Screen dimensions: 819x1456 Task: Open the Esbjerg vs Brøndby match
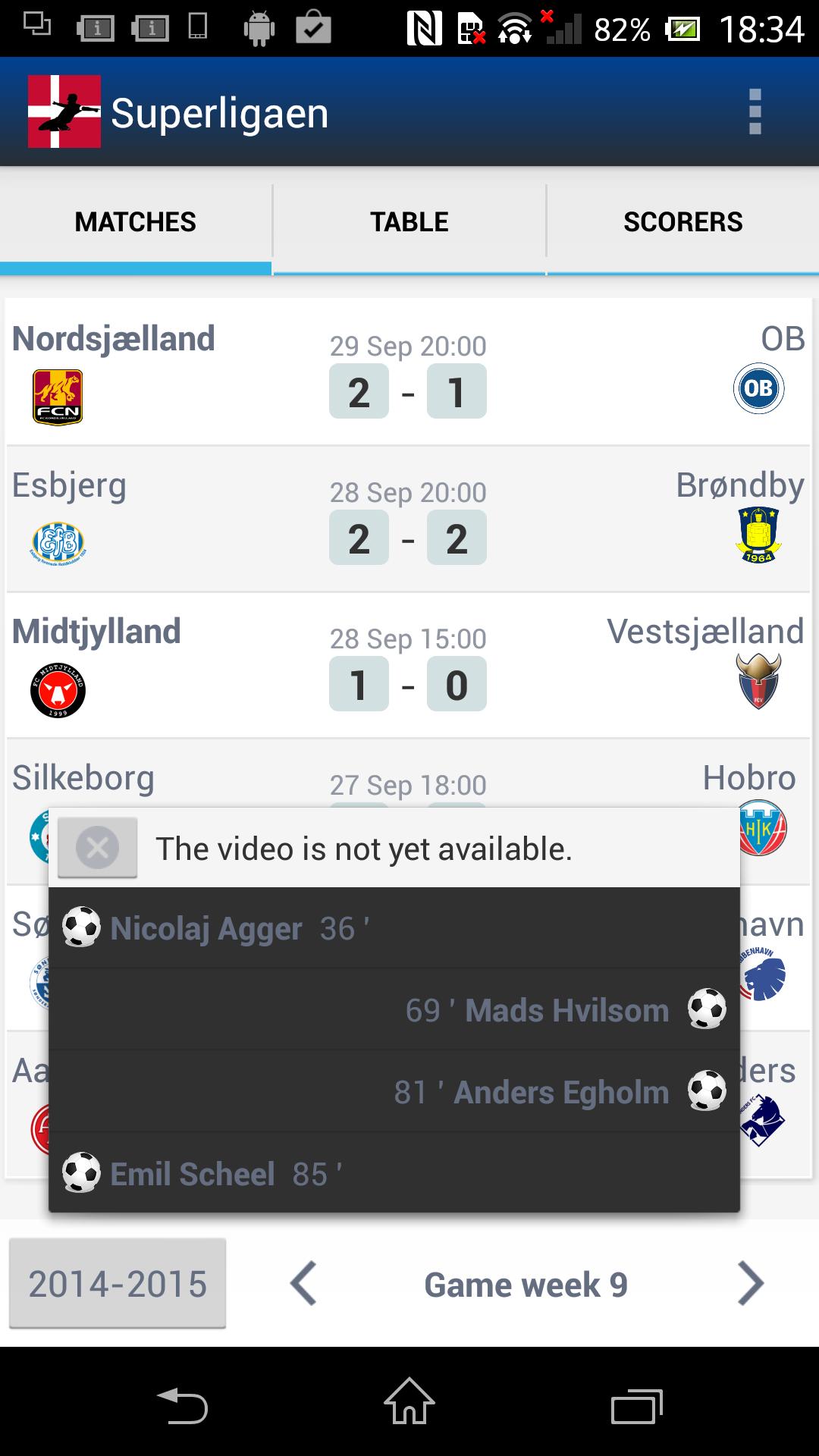(408, 519)
